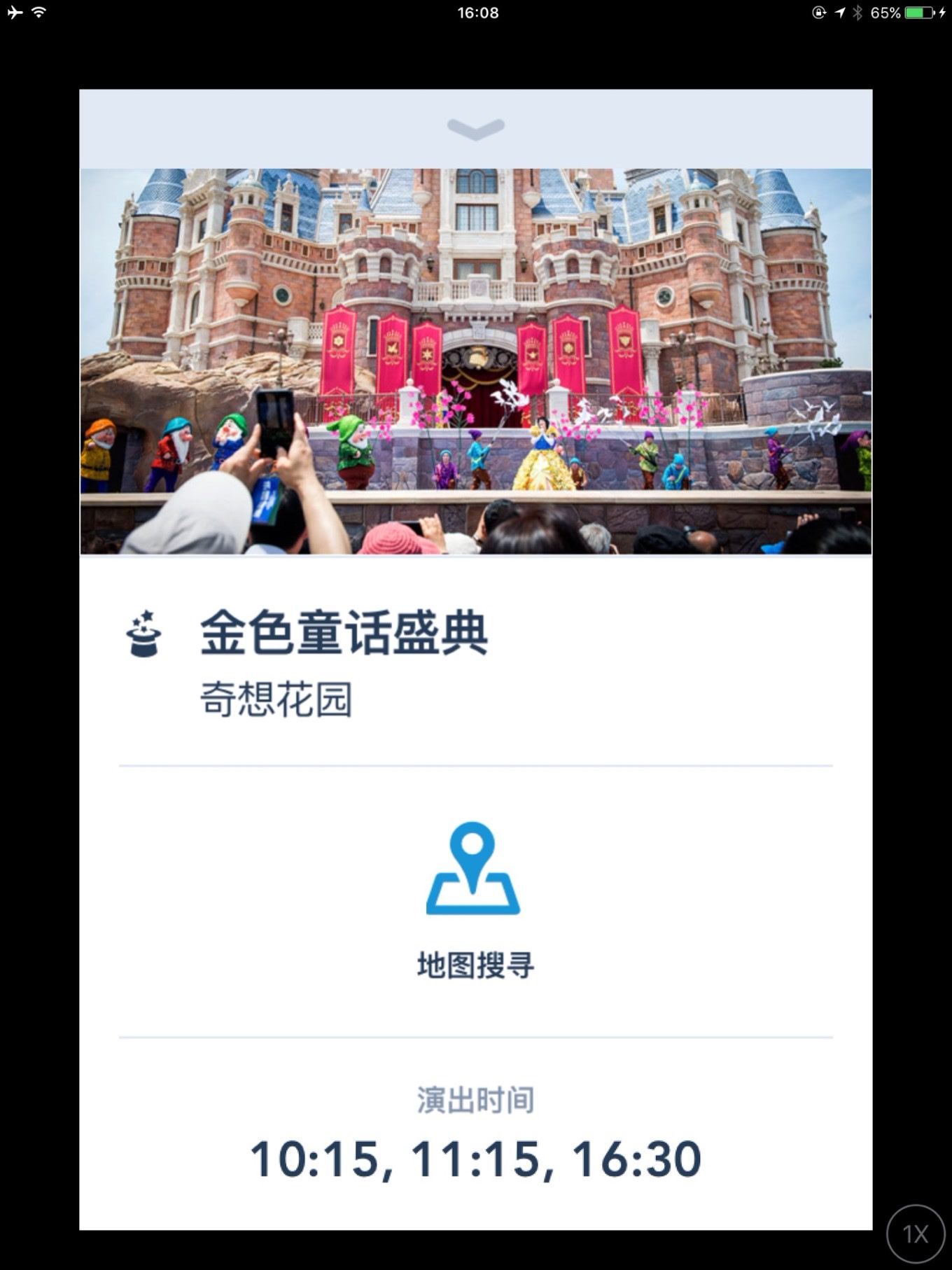This screenshot has width=952, height=1270.
Task: Tap the downward chevron above the castle photo
Action: pyautogui.click(x=475, y=127)
